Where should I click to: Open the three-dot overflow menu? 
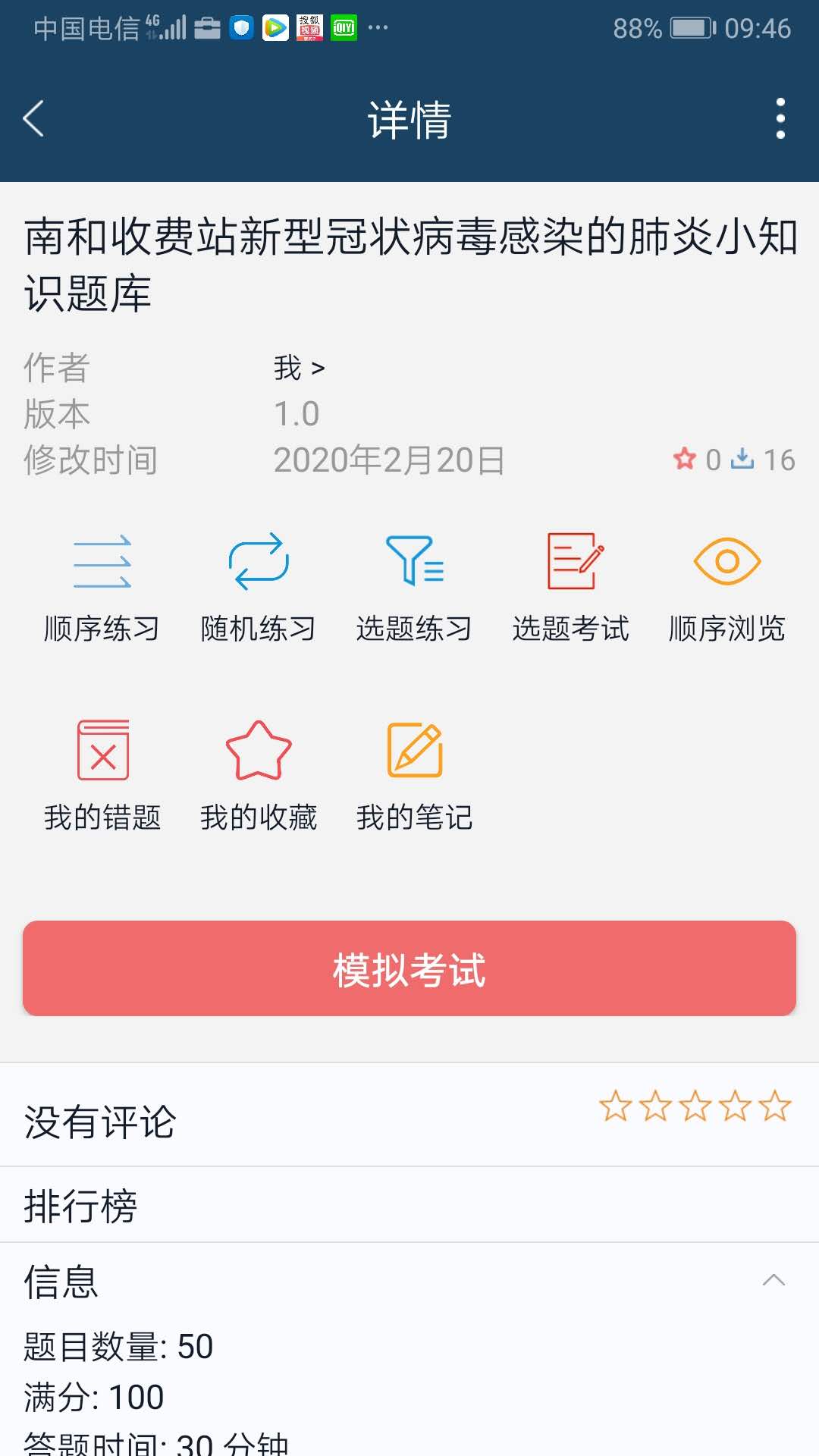[780, 119]
